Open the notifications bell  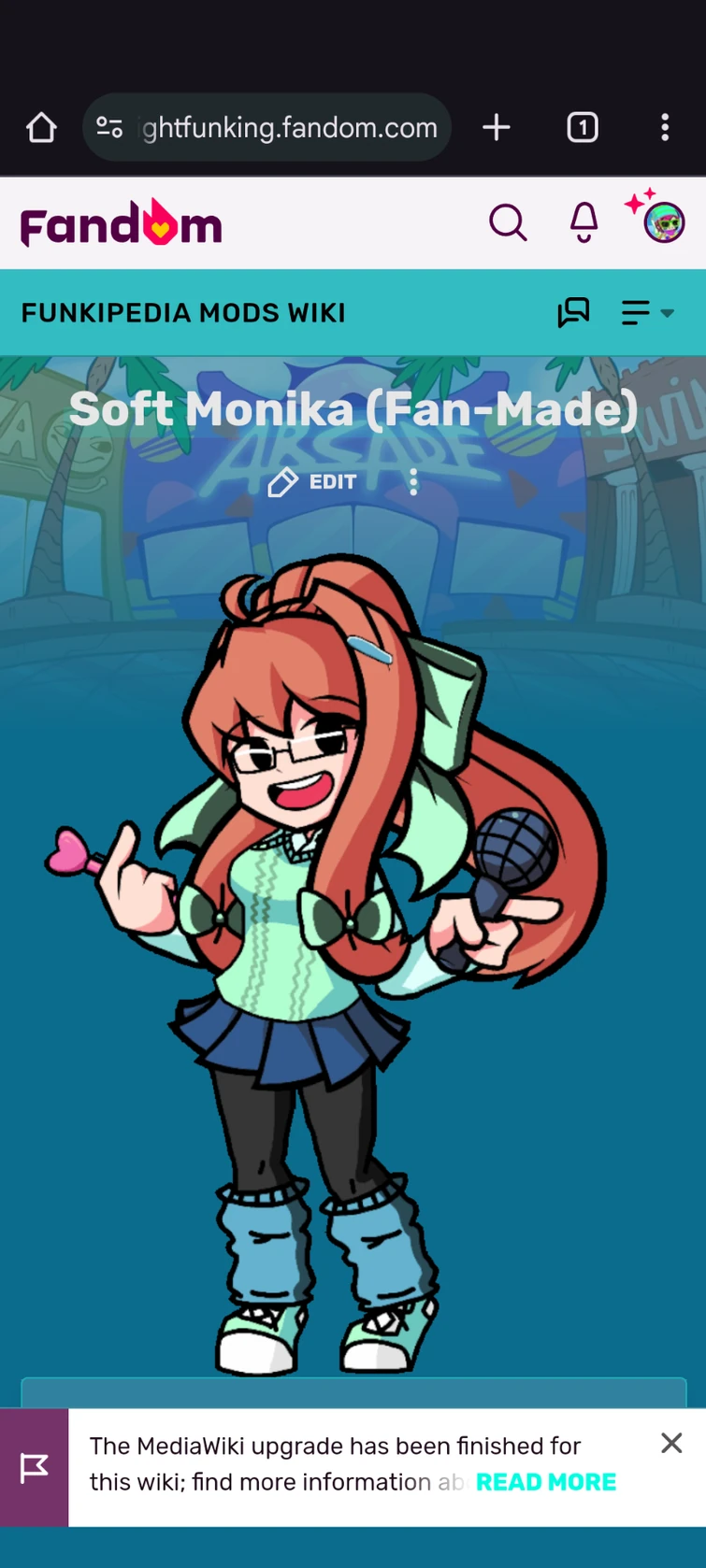584,222
